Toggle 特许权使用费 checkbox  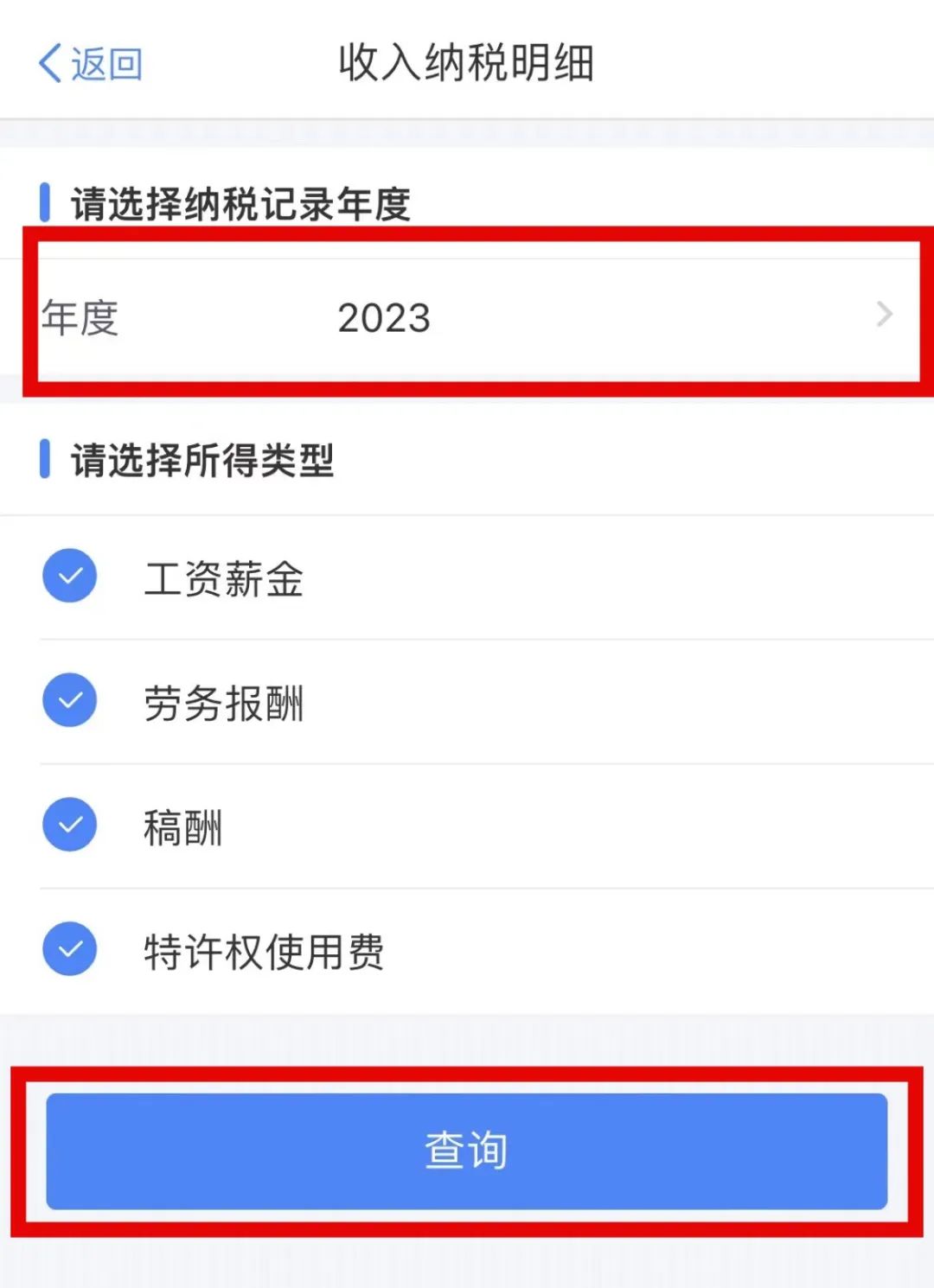[69, 949]
